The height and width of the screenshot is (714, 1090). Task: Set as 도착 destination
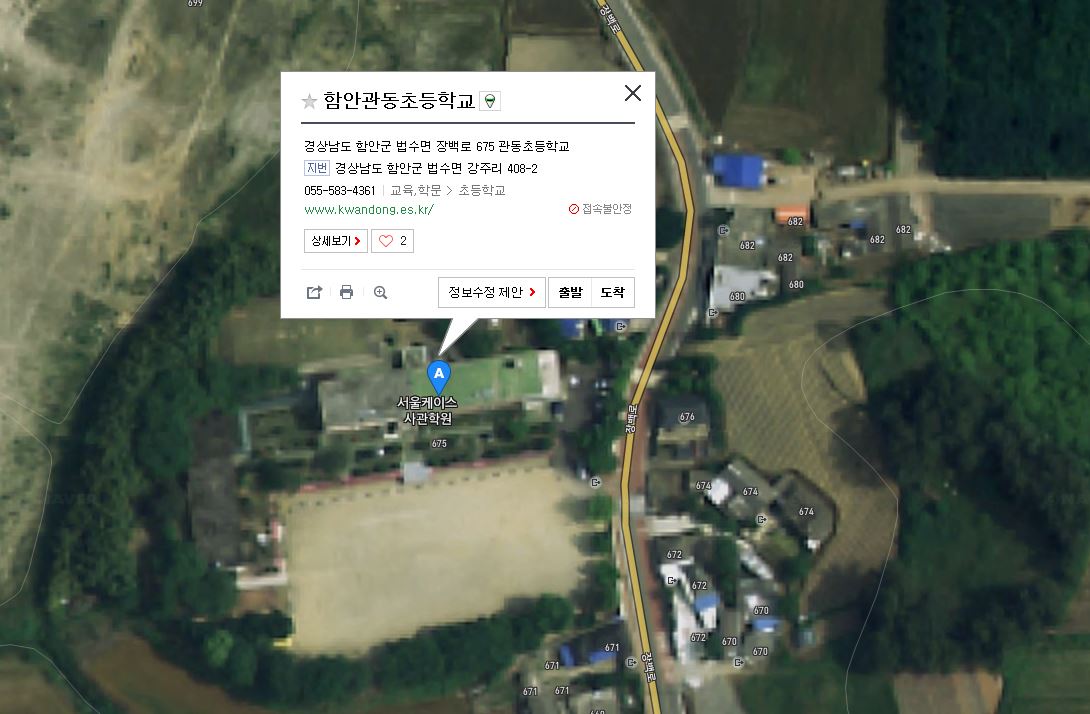(x=612, y=292)
